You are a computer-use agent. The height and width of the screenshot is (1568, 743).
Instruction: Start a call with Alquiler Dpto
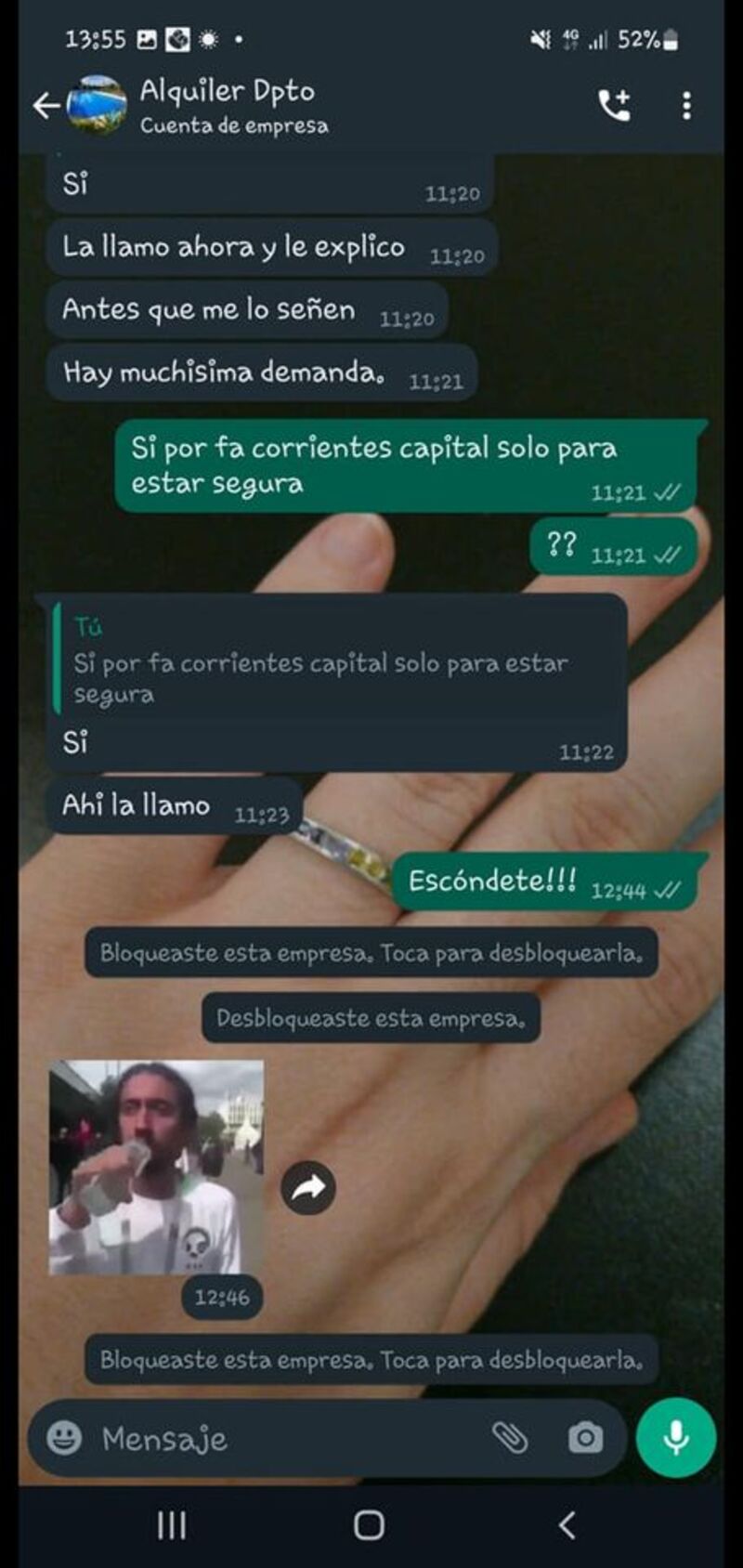point(614,106)
